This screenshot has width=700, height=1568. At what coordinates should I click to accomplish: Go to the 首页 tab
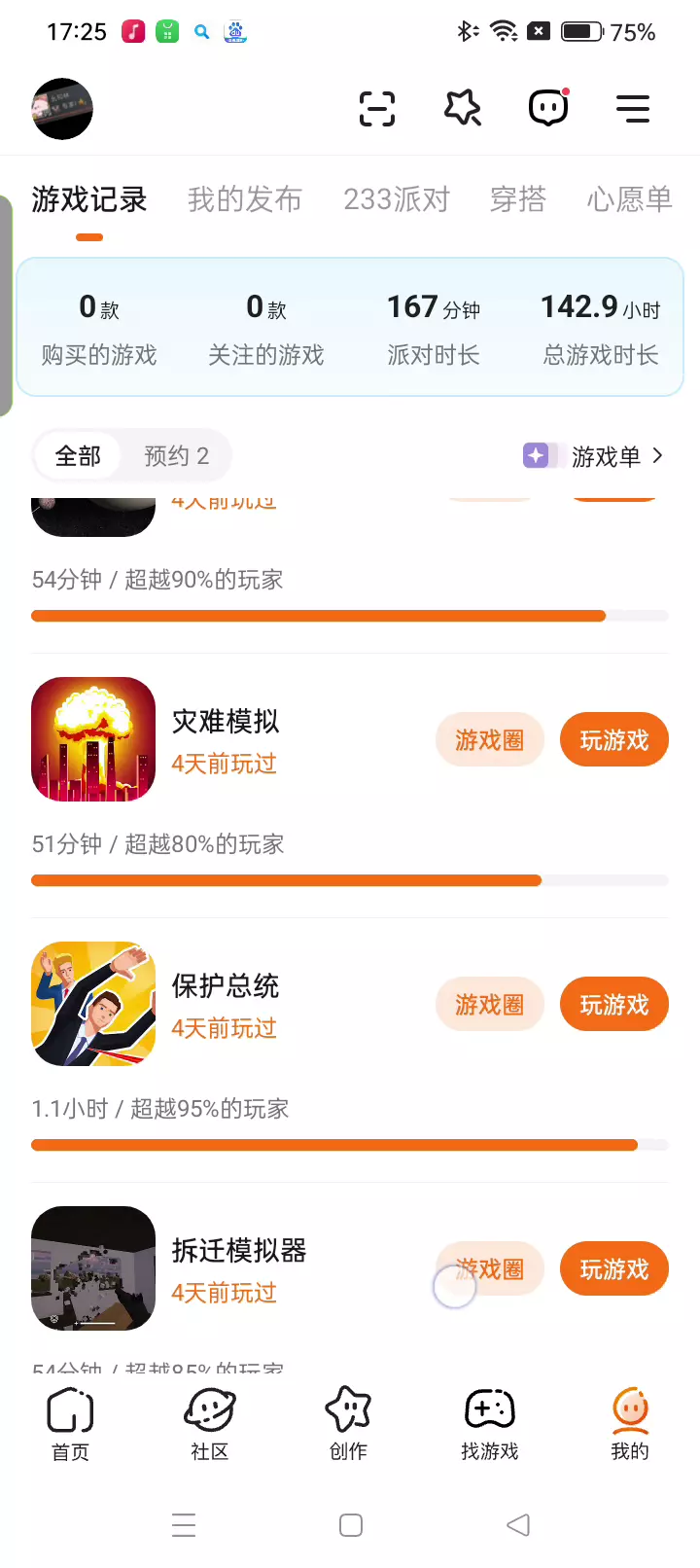point(70,1424)
